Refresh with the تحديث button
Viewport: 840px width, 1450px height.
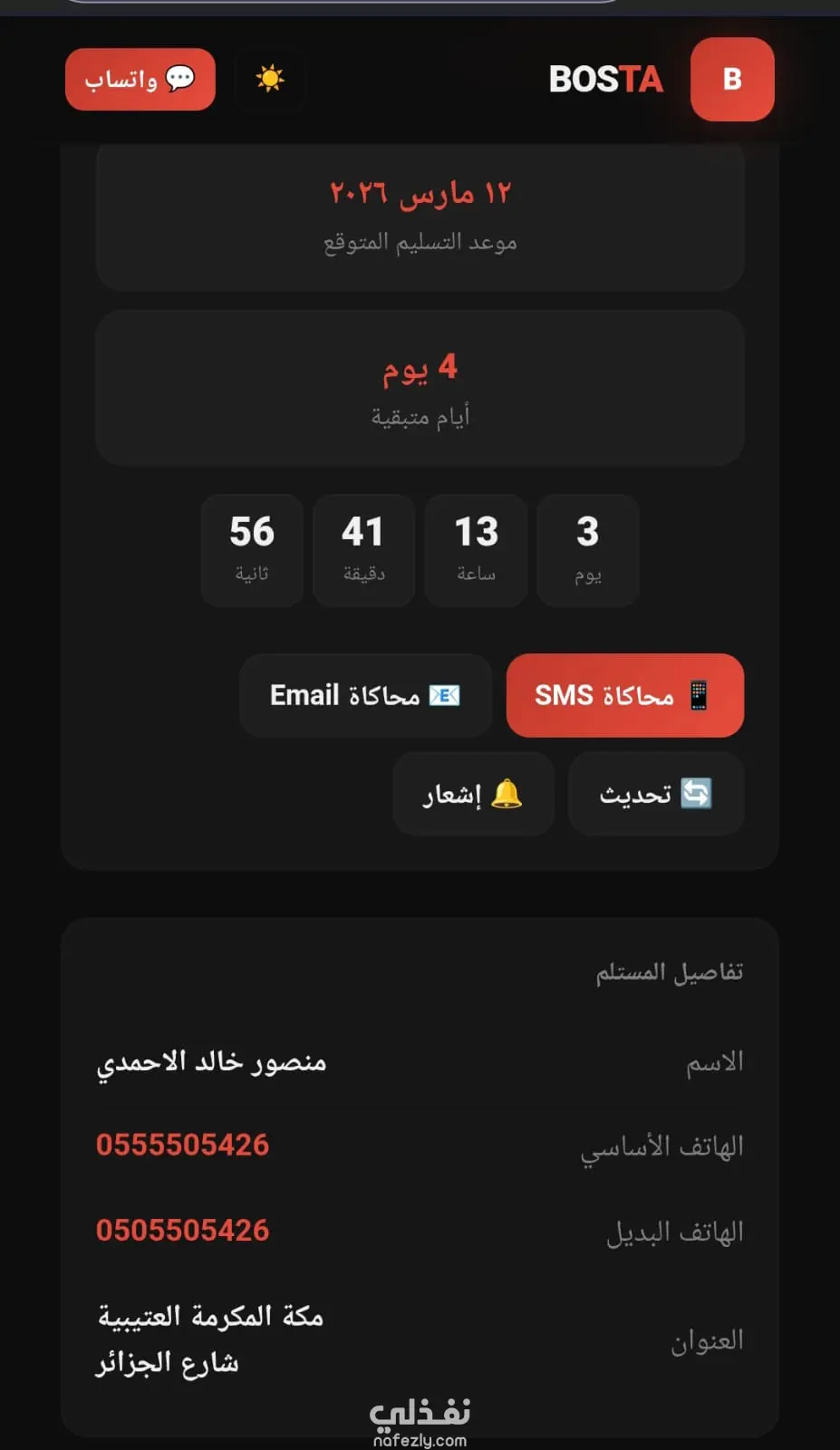[655, 794]
